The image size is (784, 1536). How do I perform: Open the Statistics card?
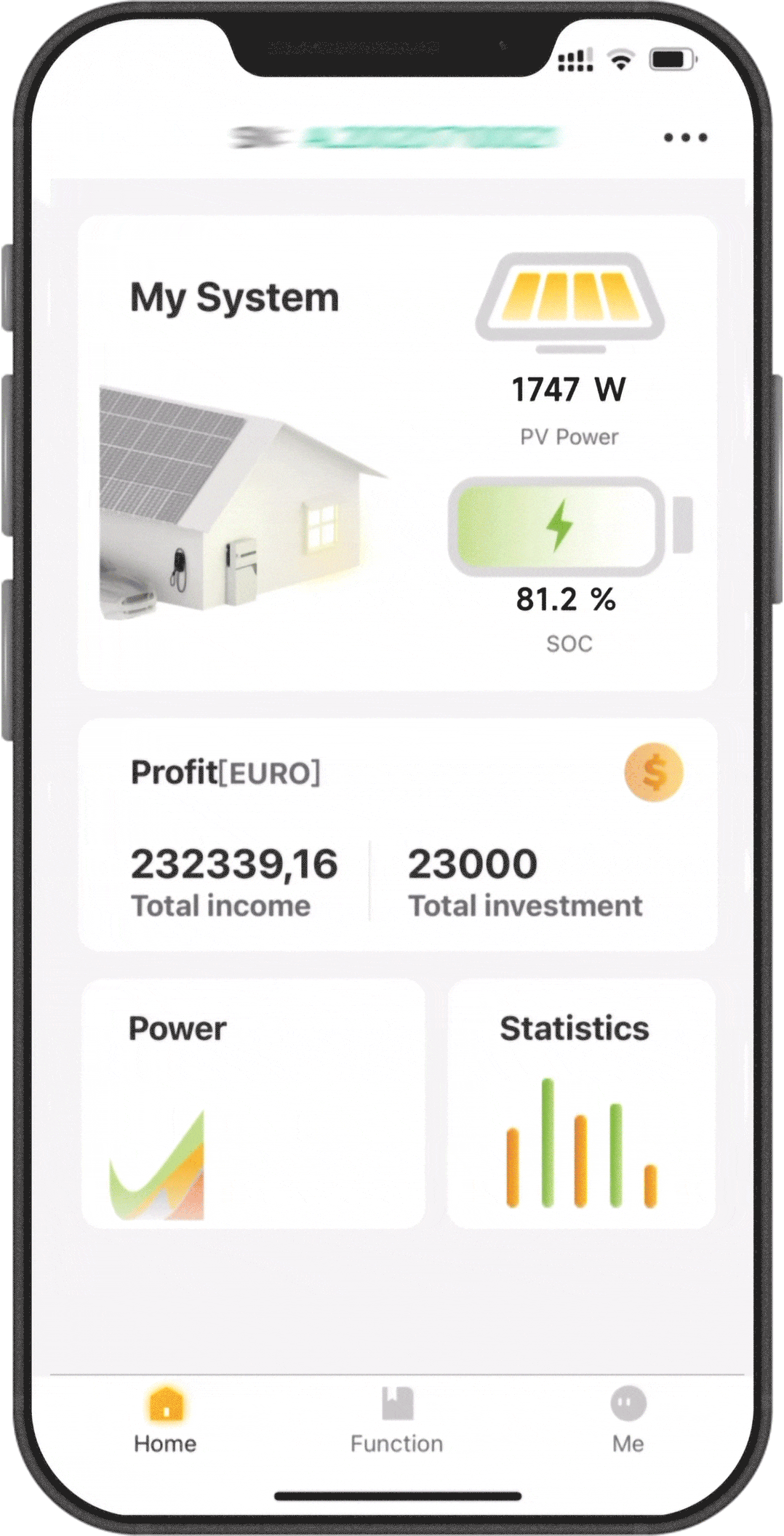coord(581,1103)
